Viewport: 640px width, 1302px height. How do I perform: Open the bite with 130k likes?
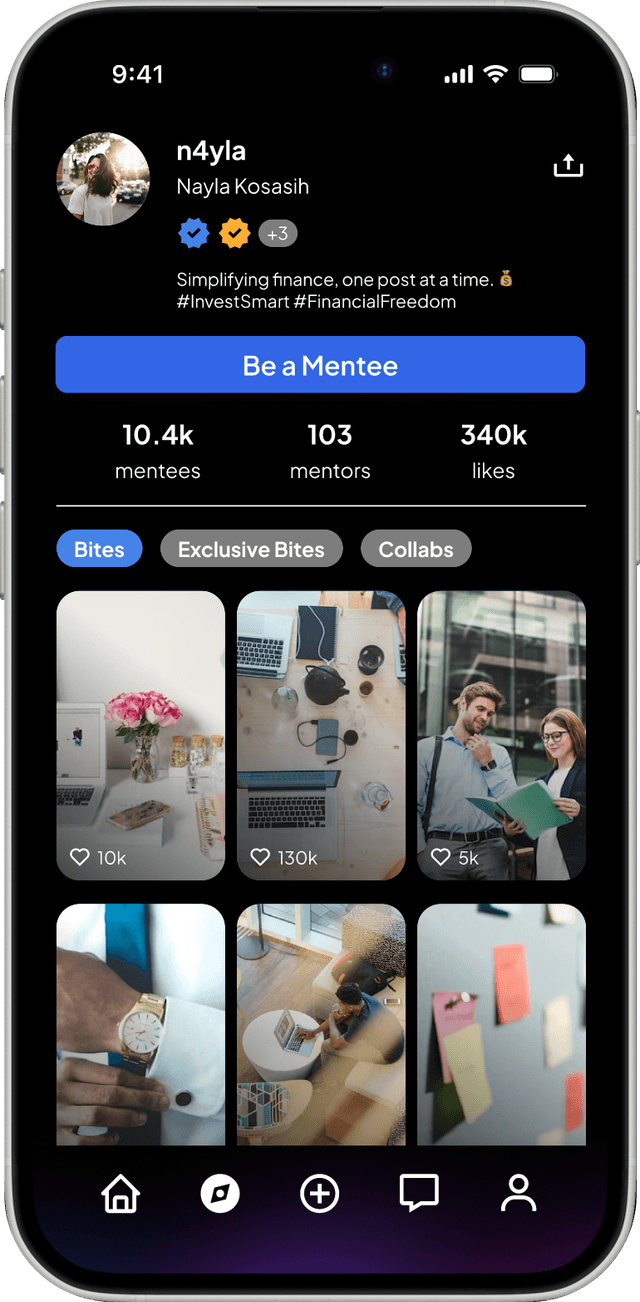click(321, 735)
